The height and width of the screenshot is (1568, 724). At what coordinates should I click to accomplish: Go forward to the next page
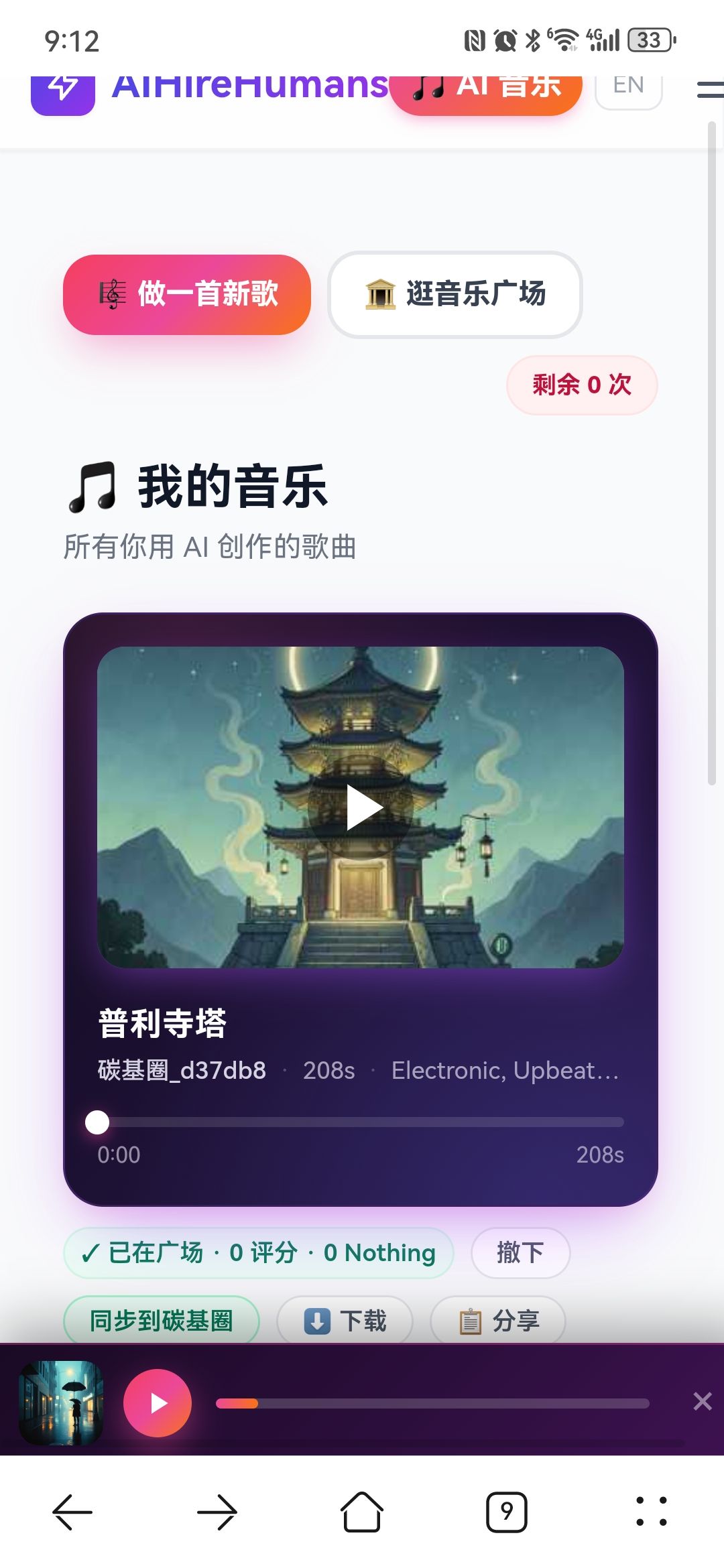click(217, 1512)
